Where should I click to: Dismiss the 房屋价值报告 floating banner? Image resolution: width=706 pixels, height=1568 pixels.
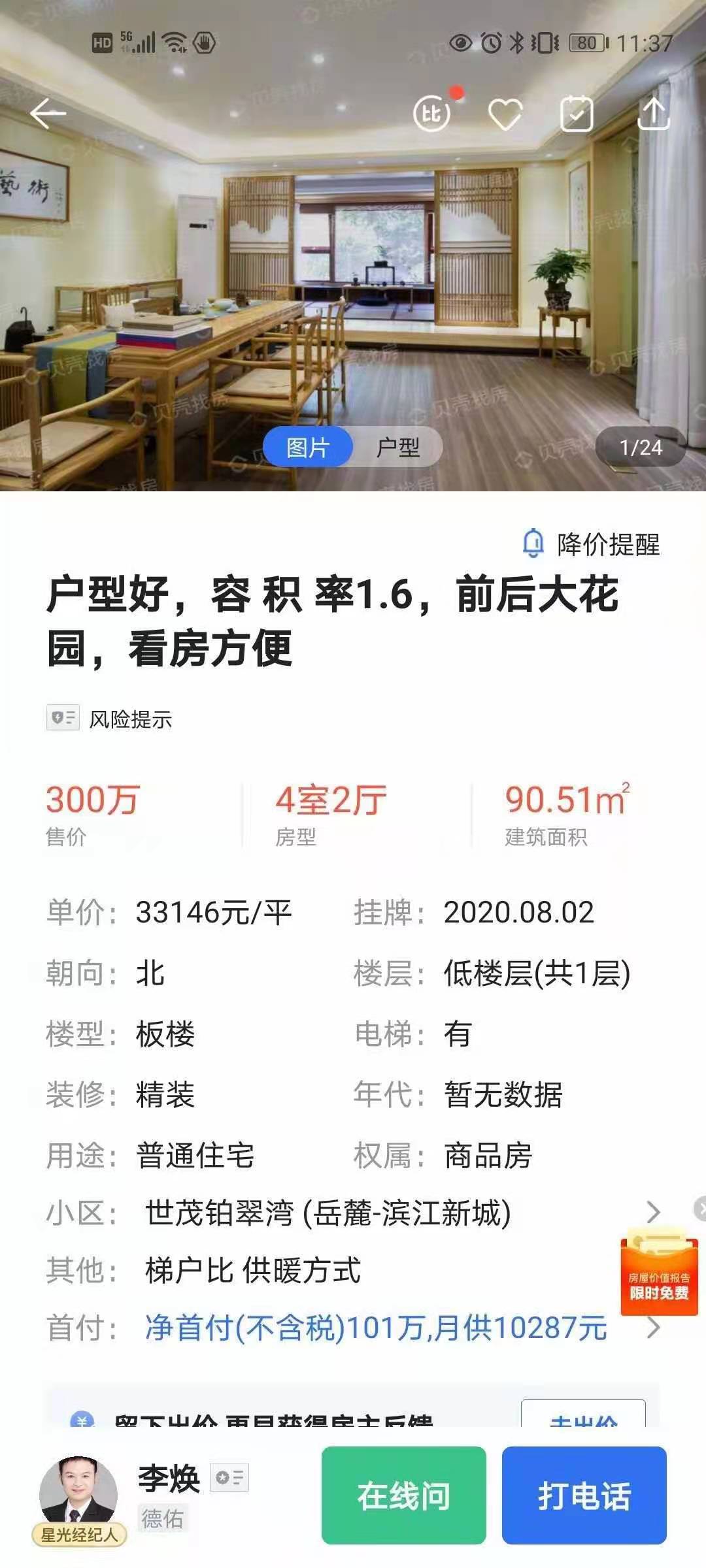click(x=700, y=1209)
